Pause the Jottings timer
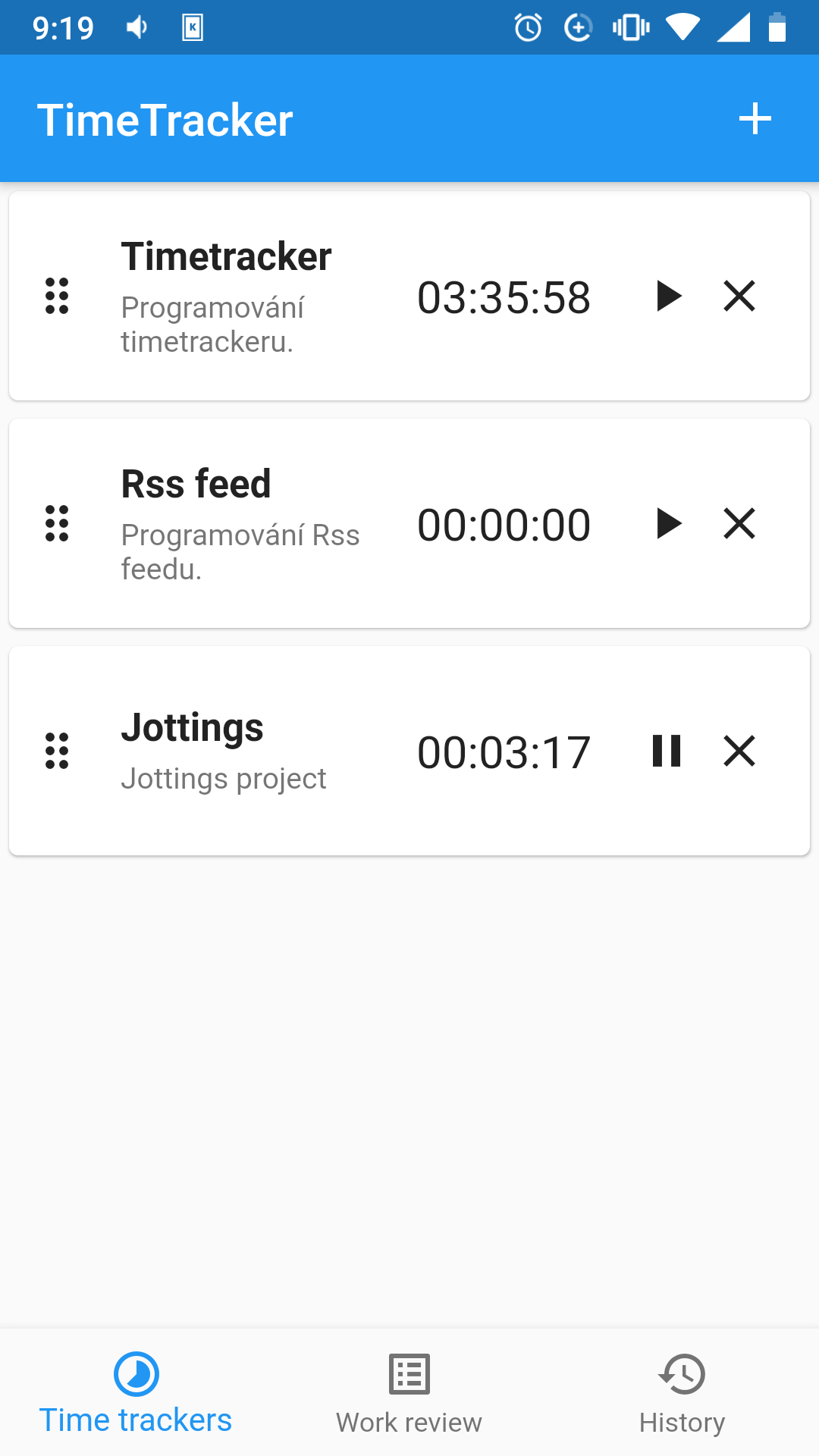Viewport: 819px width, 1456px height. tap(667, 751)
